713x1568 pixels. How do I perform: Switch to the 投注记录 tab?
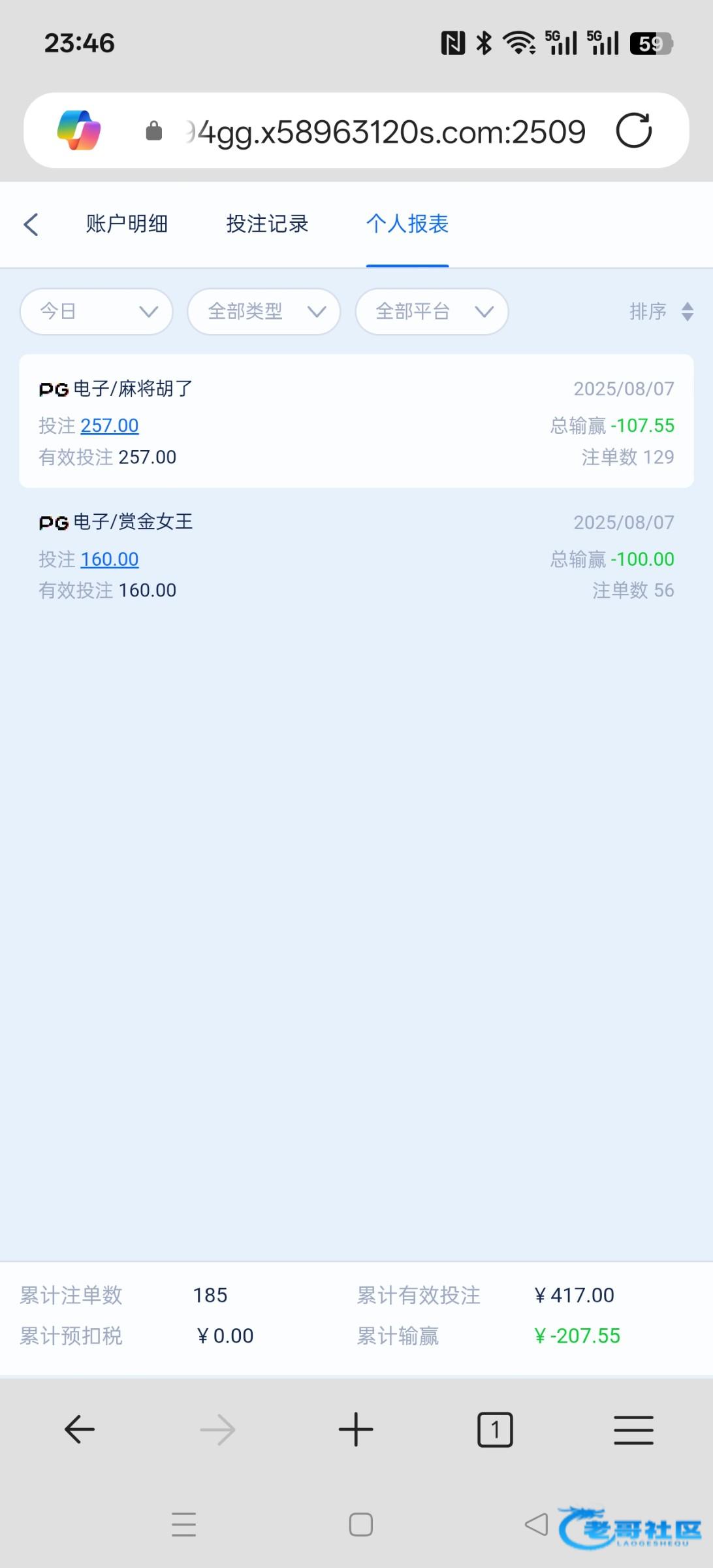(x=267, y=224)
